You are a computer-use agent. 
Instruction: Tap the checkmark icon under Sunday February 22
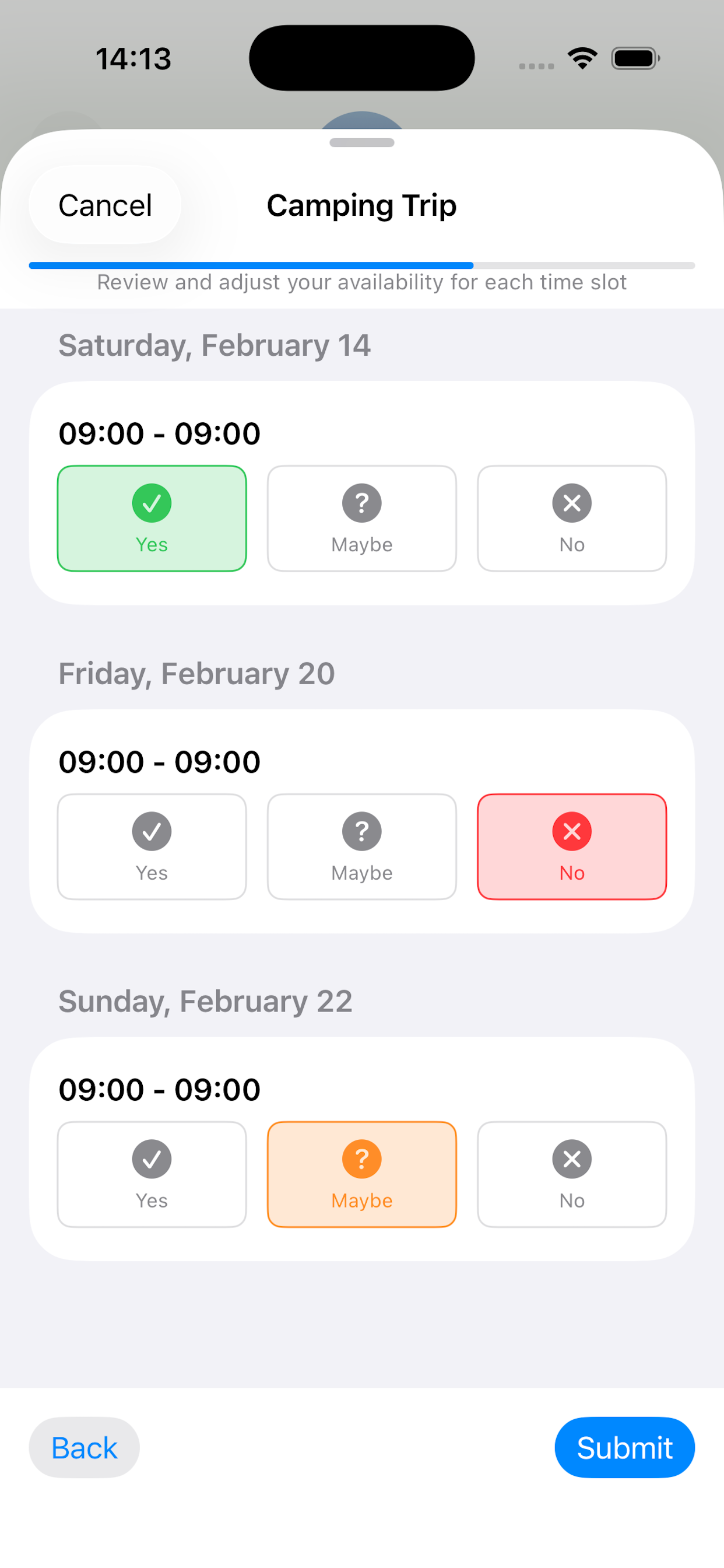[x=152, y=1158]
